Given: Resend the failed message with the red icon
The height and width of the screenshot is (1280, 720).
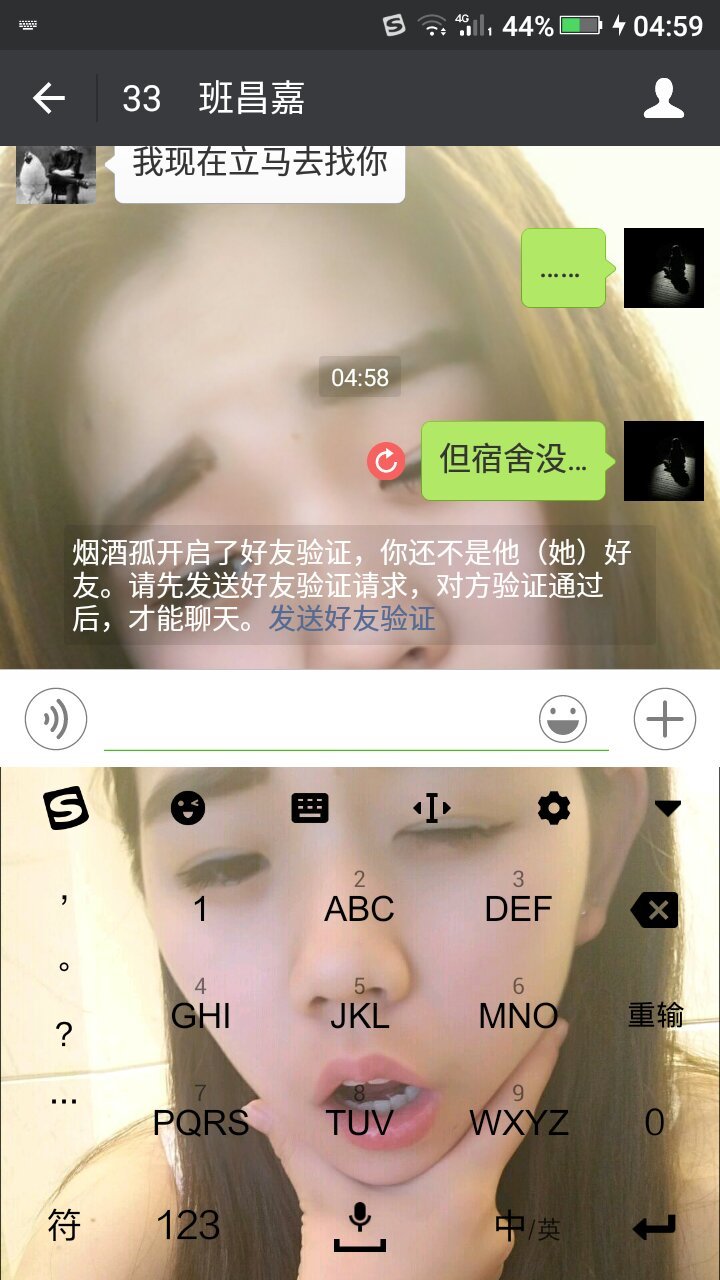Looking at the screenshot, I should [x=386, y=461].
